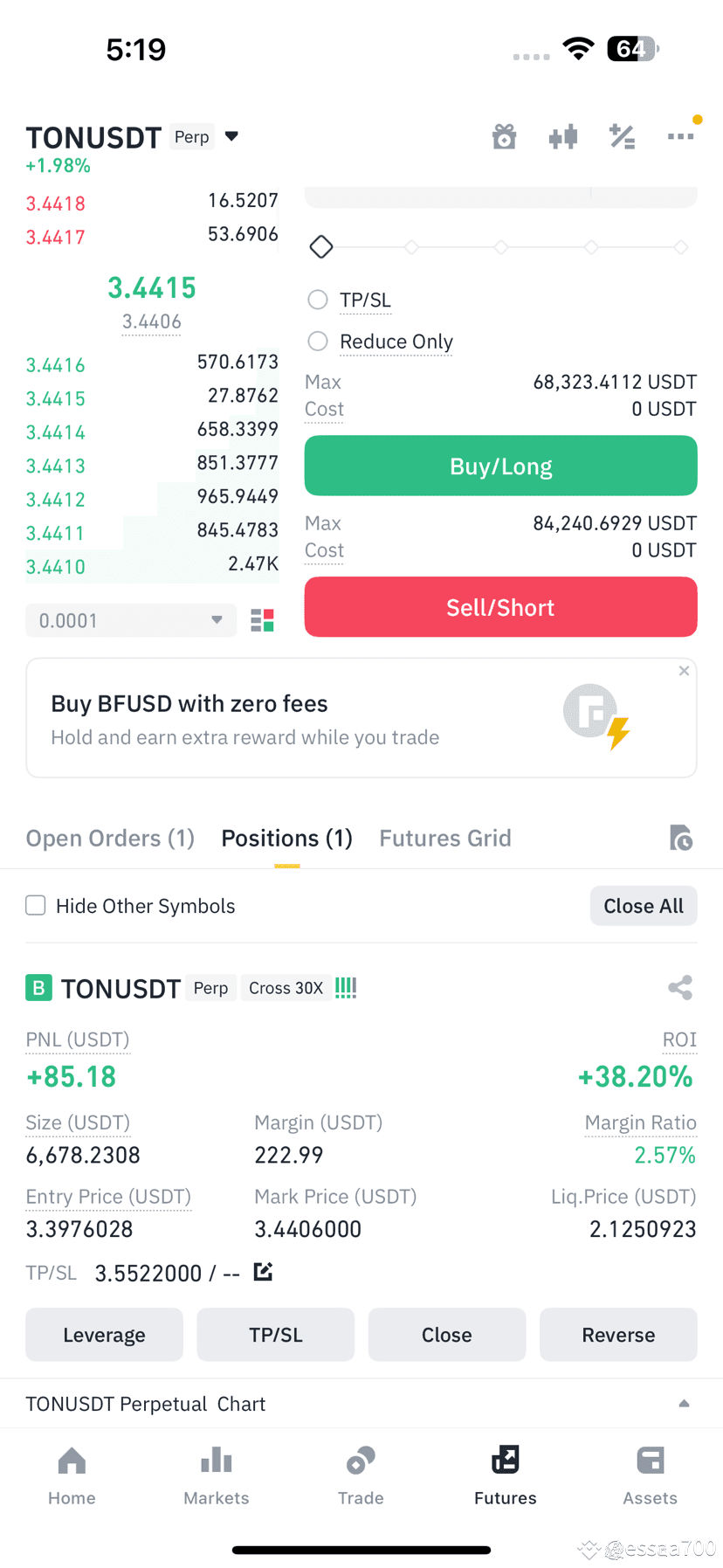Open the futures calculator icon
This screenshot has height=1568, width=723.
[622, 136]
